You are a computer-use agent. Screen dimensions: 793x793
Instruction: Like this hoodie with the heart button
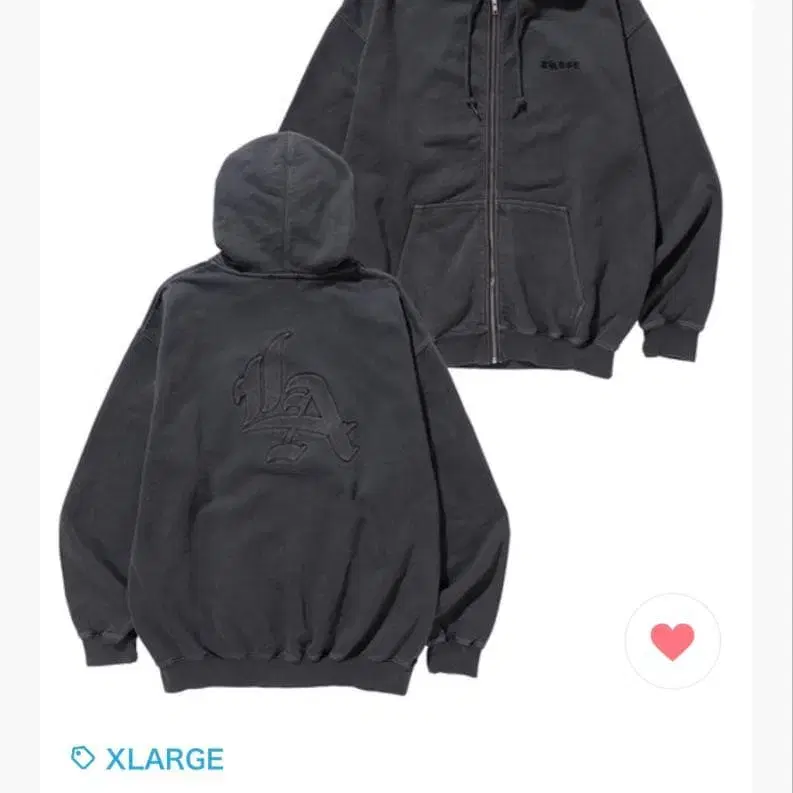point(672,641)
